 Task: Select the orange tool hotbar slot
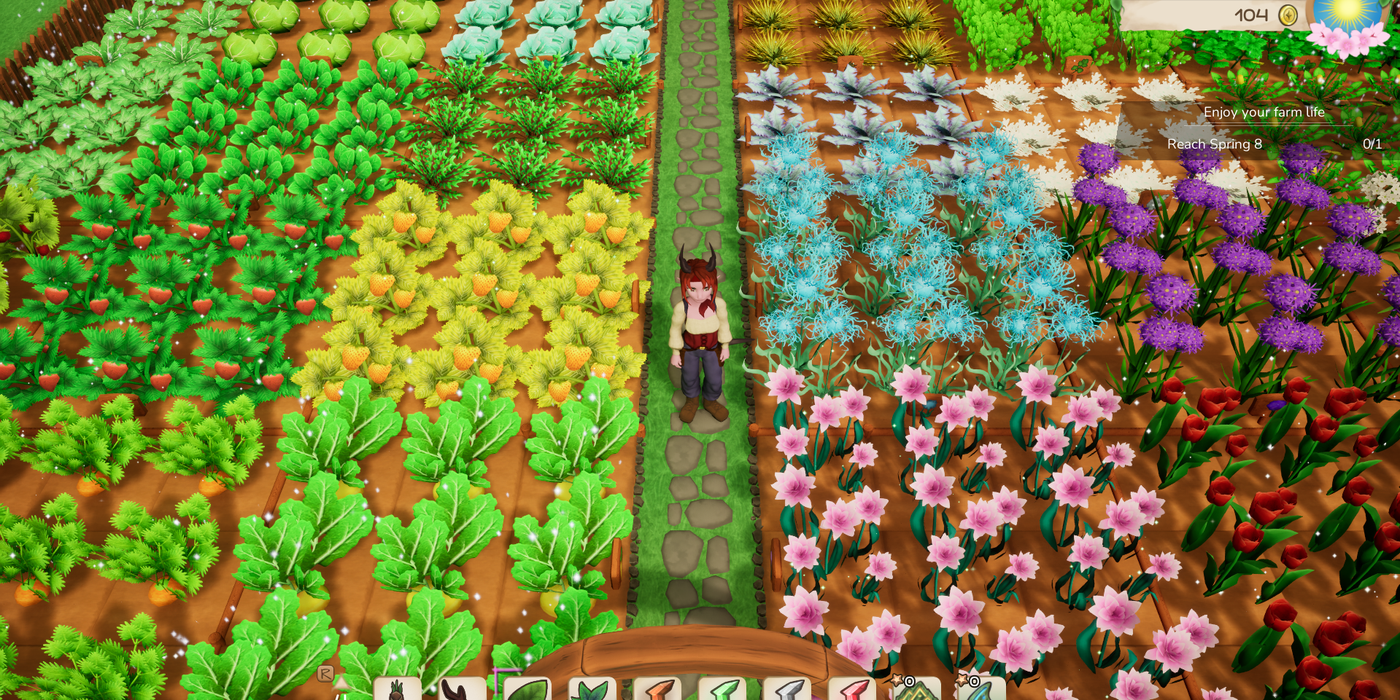tap(657, 691)
